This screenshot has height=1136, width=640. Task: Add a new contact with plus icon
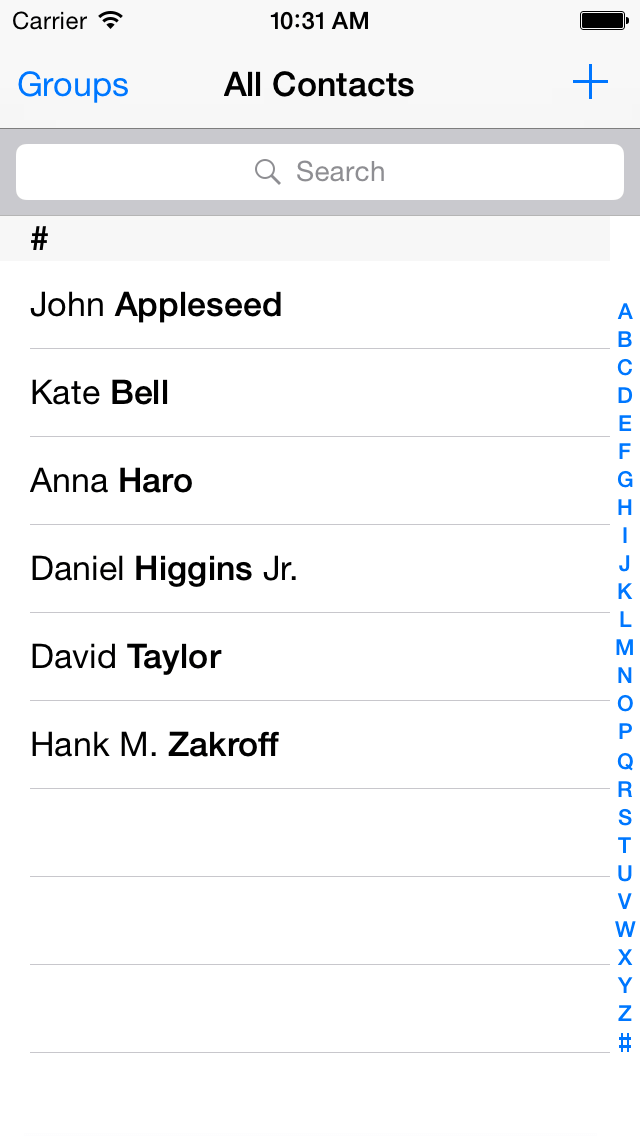tap(590, 82)
